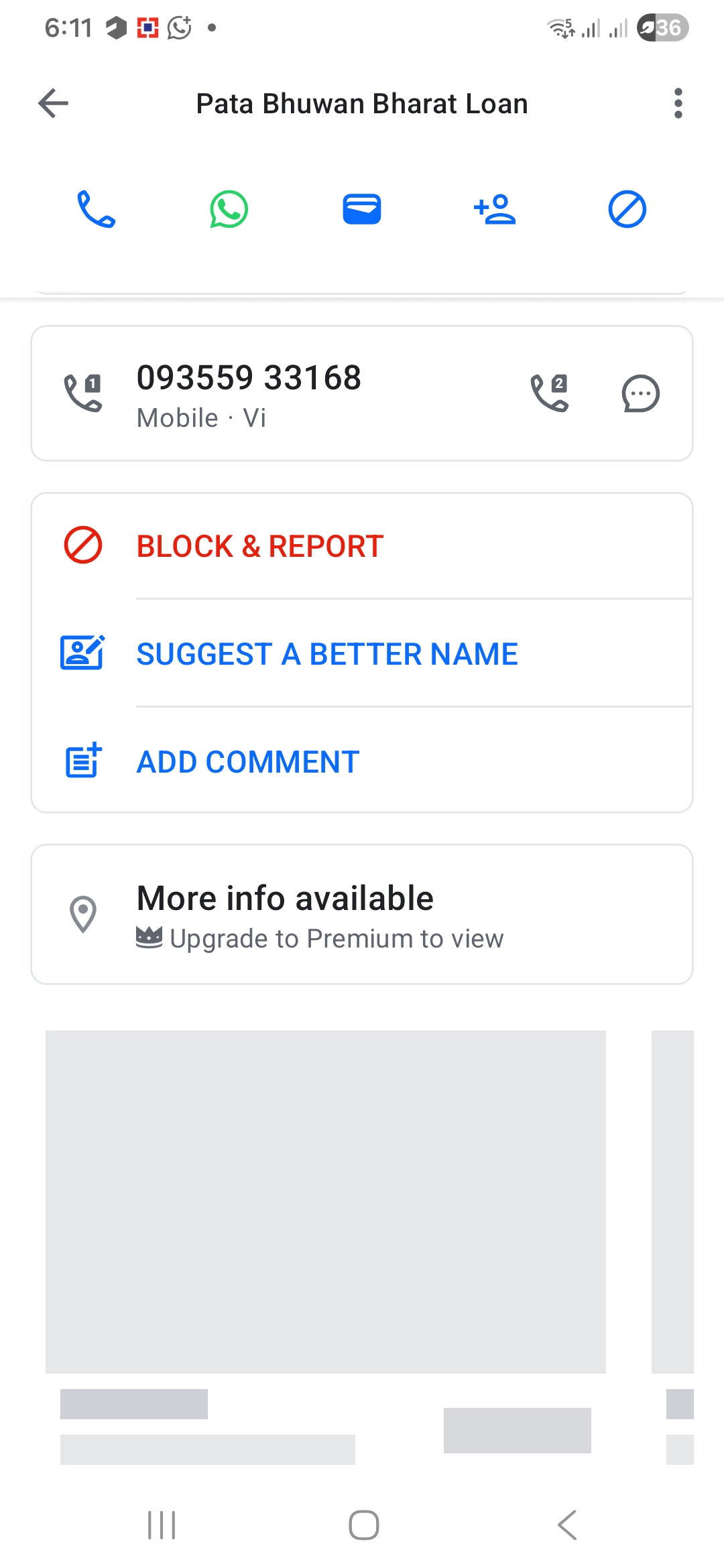Tap the blue block icon in the action row

[x=627, y=209]
